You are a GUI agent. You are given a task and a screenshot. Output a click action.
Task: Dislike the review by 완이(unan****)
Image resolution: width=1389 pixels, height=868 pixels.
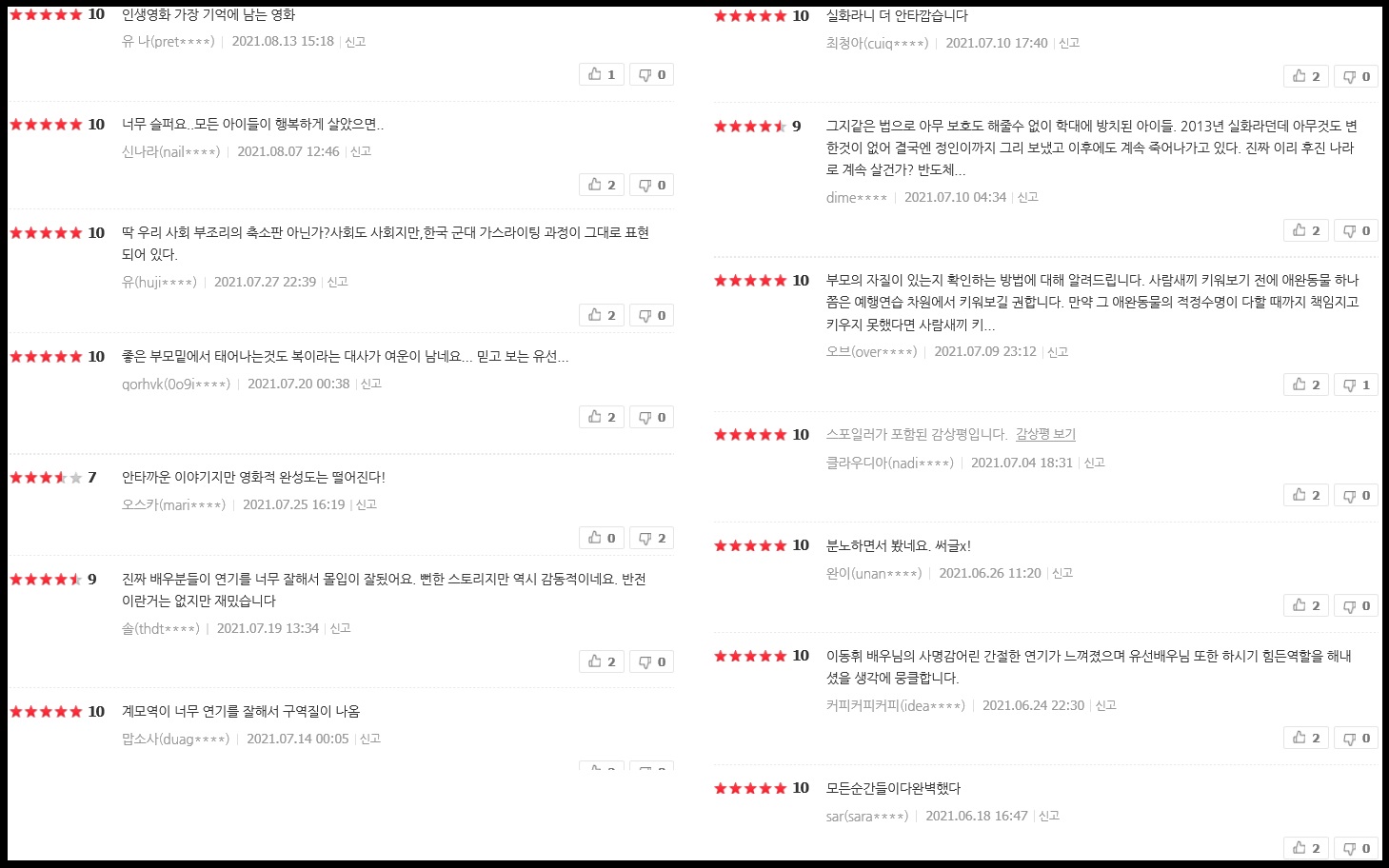point(1357,605)
